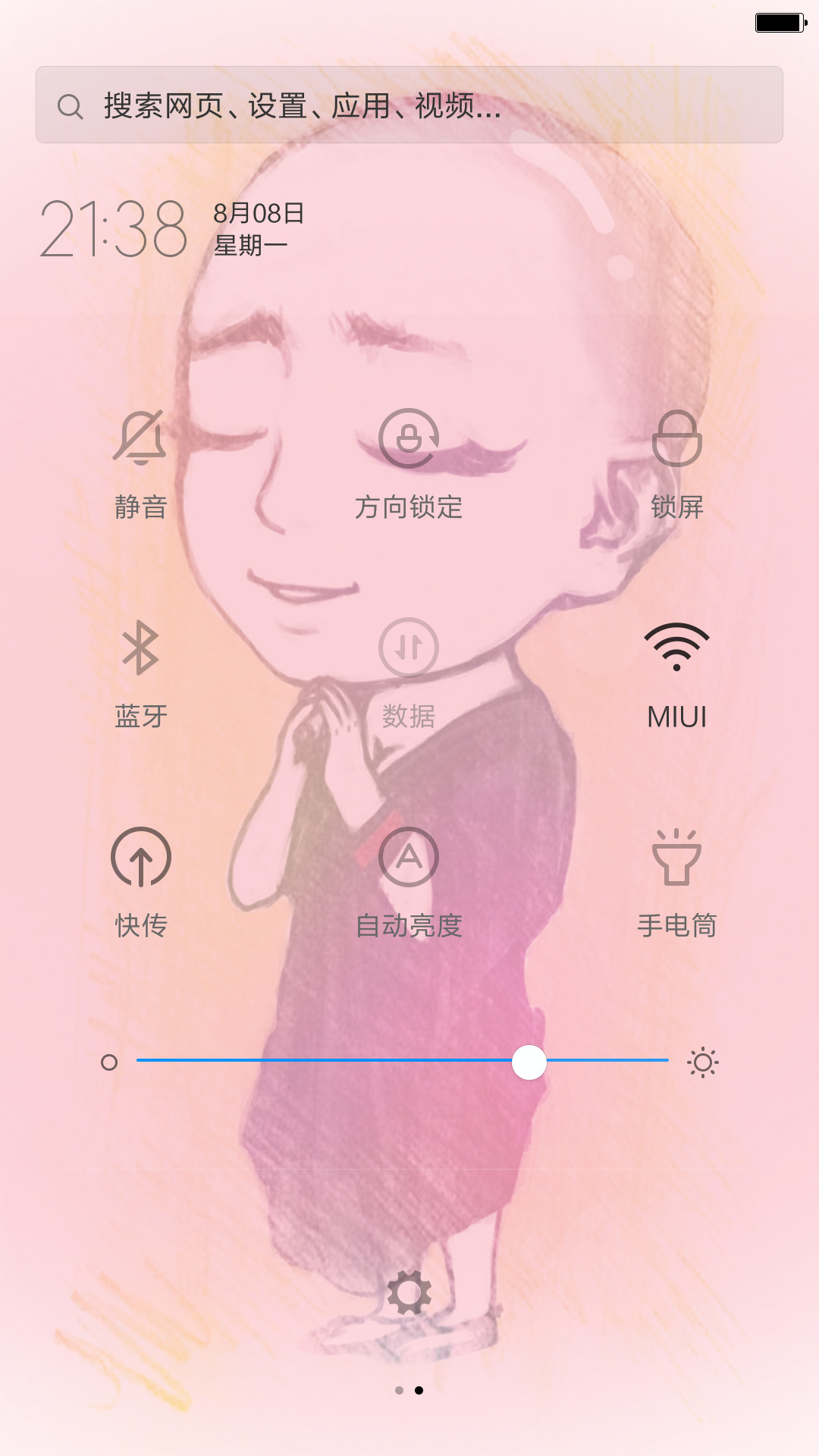Turn on the 手电筒 flashlight

[676, 883]
